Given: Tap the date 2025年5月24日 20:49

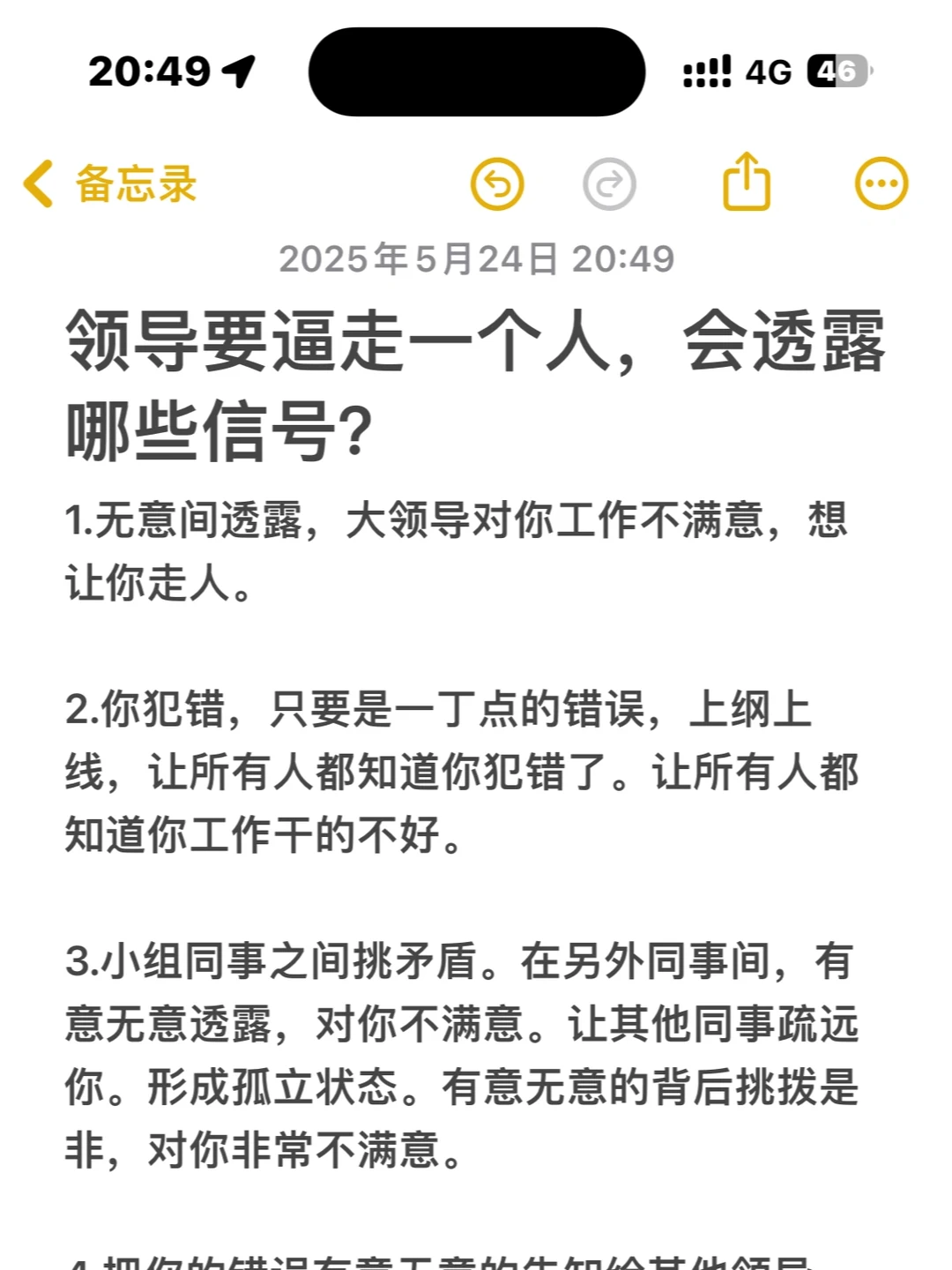Looking at the screenshot, I should point(476,258).
